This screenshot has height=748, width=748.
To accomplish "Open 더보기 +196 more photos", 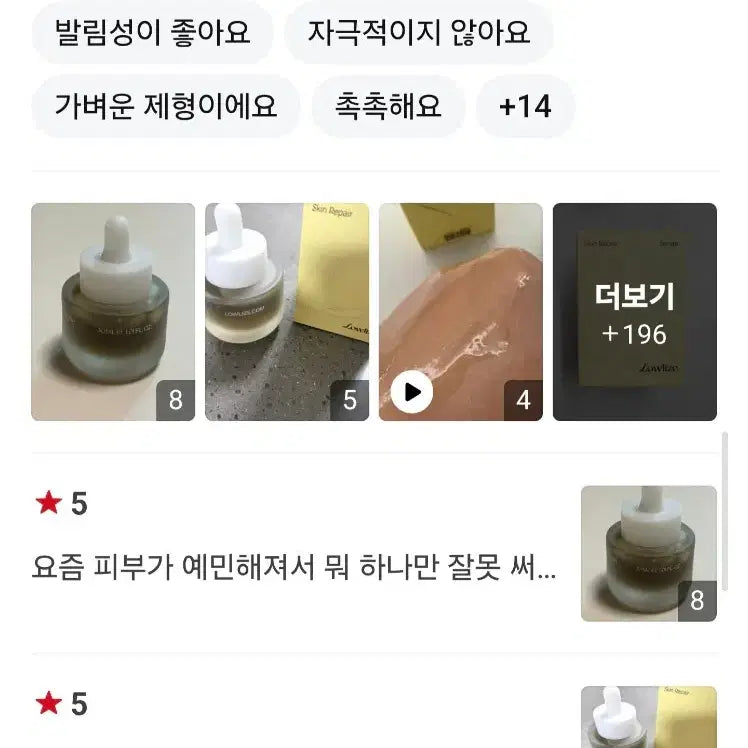I will 635,312.
